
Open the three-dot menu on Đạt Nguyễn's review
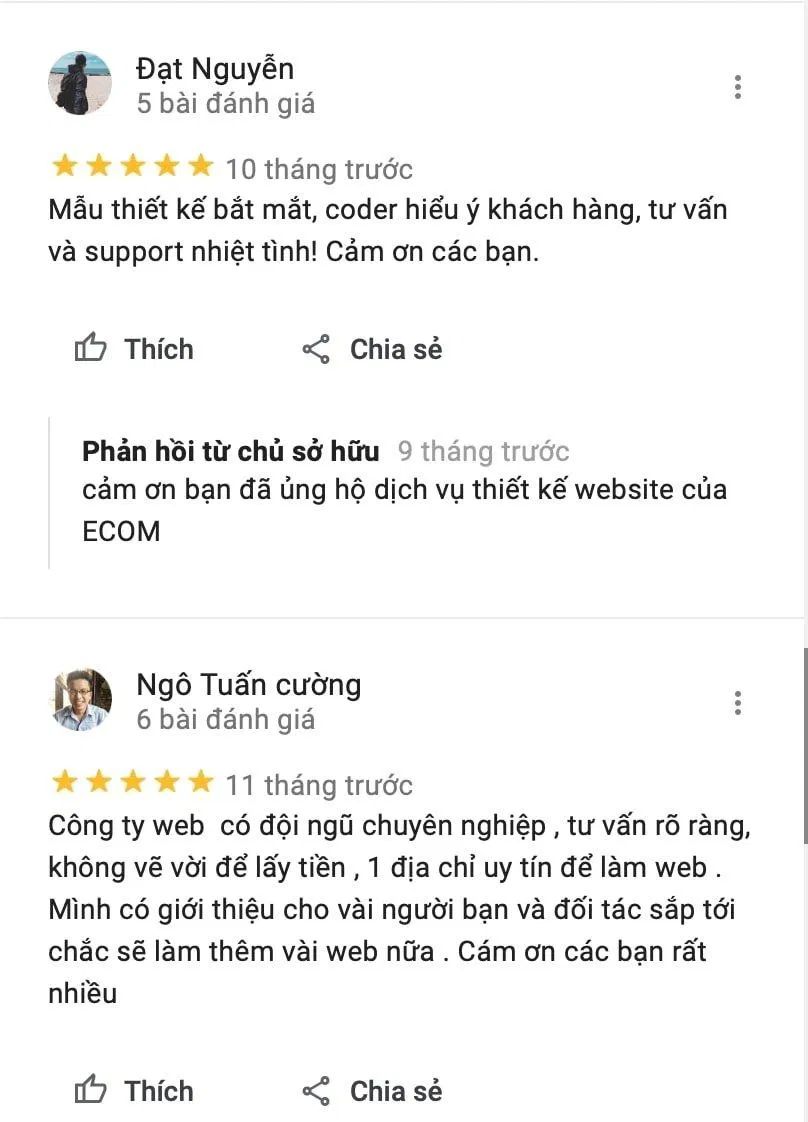click(737, 87)
